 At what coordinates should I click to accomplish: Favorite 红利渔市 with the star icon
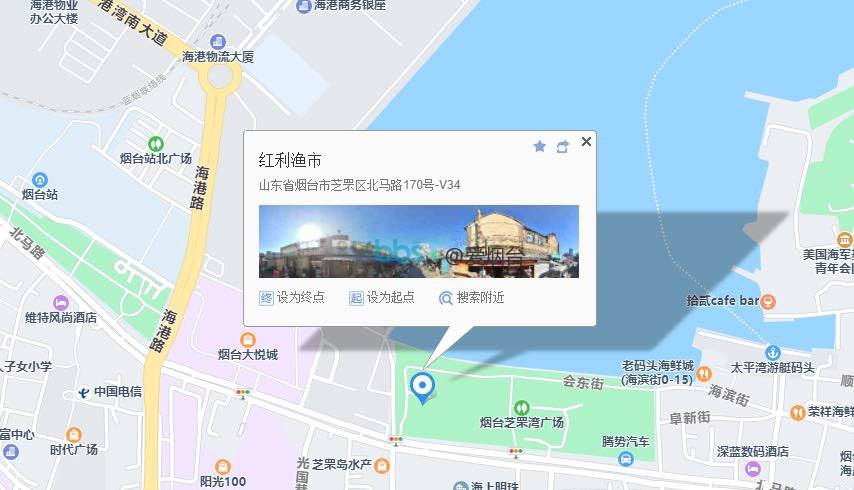[x=540, y=146]
